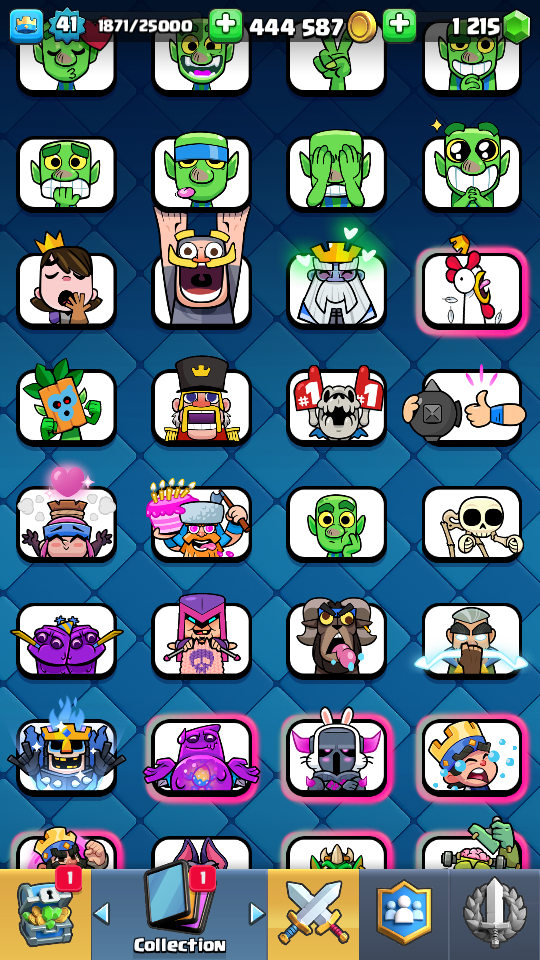Viewport: 540px width, 960px height.
Task: Open the events sword-and-wreath tab
Action: 495,914
